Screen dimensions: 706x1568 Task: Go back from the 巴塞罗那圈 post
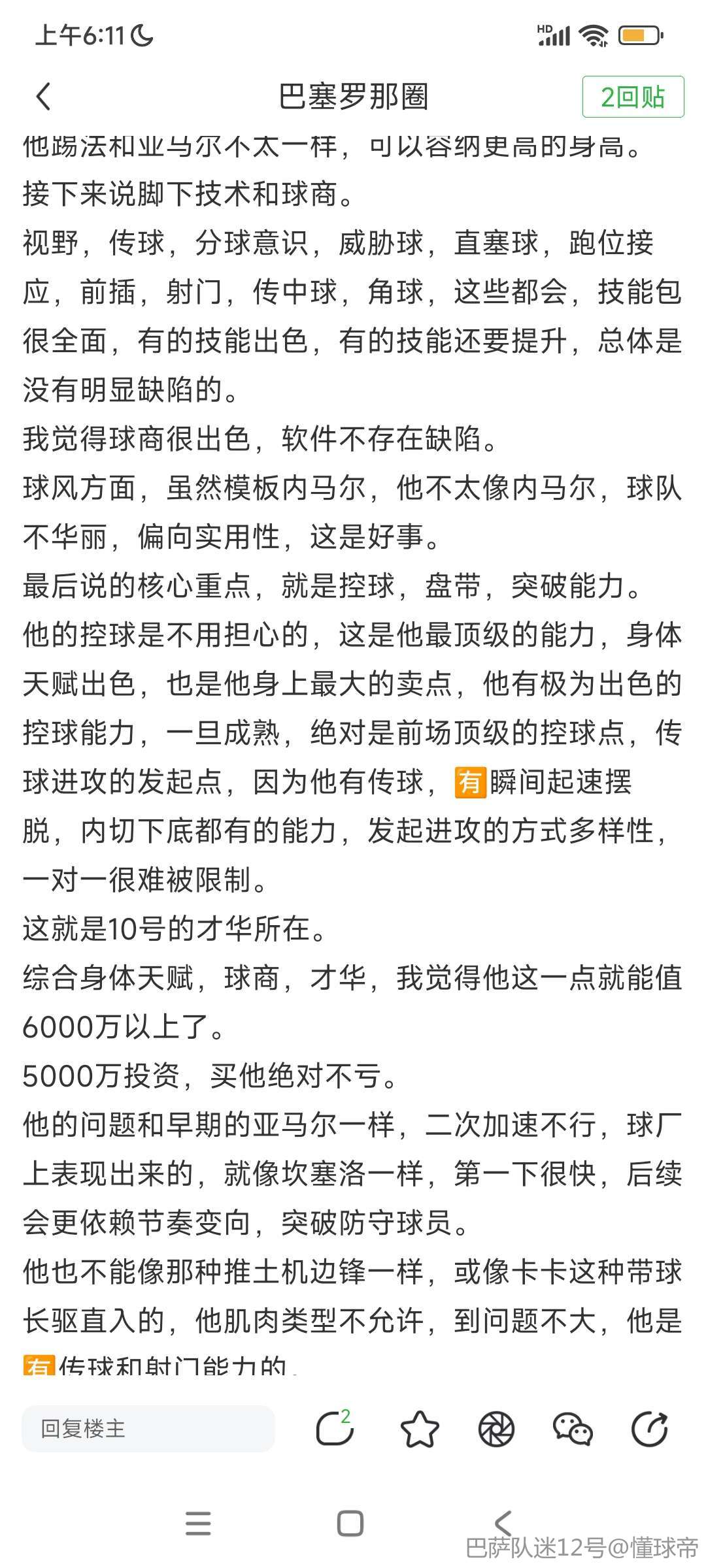tap(43, 97)
